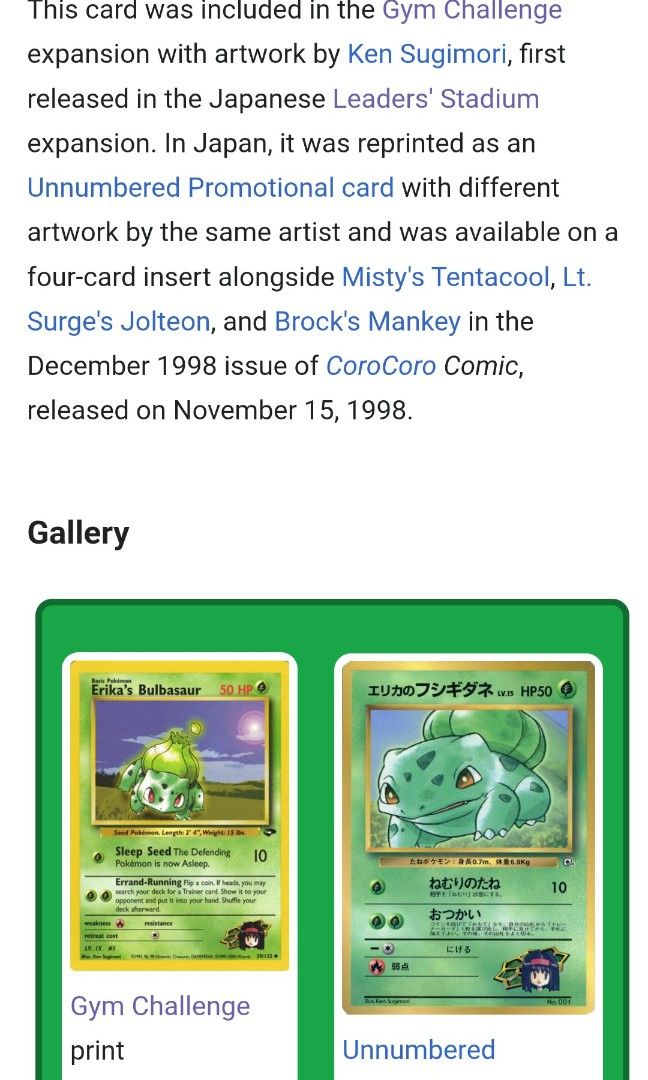Open the Gym Challenge expansion link
648x1080 pixels.
471,11
